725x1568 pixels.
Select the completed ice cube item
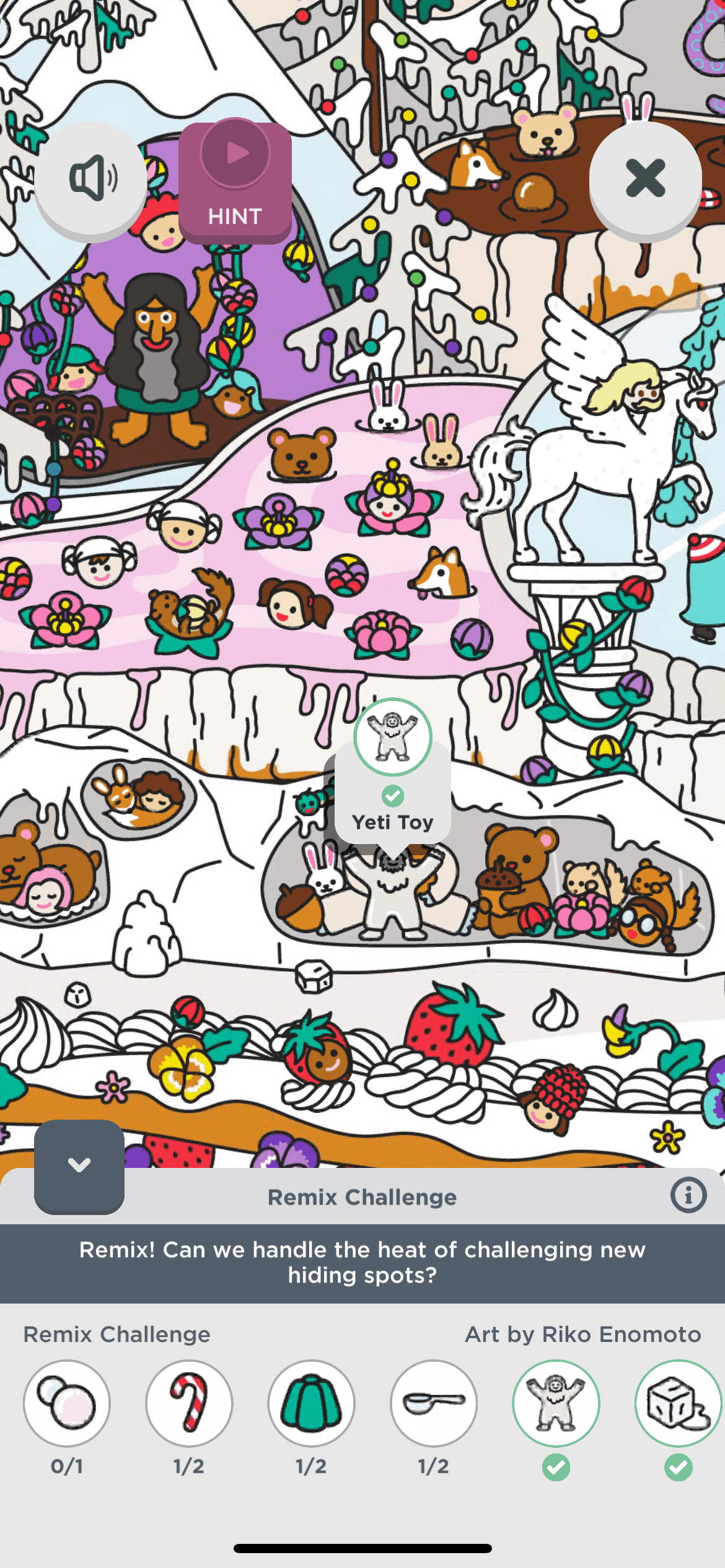click(x=678, y=1403)
